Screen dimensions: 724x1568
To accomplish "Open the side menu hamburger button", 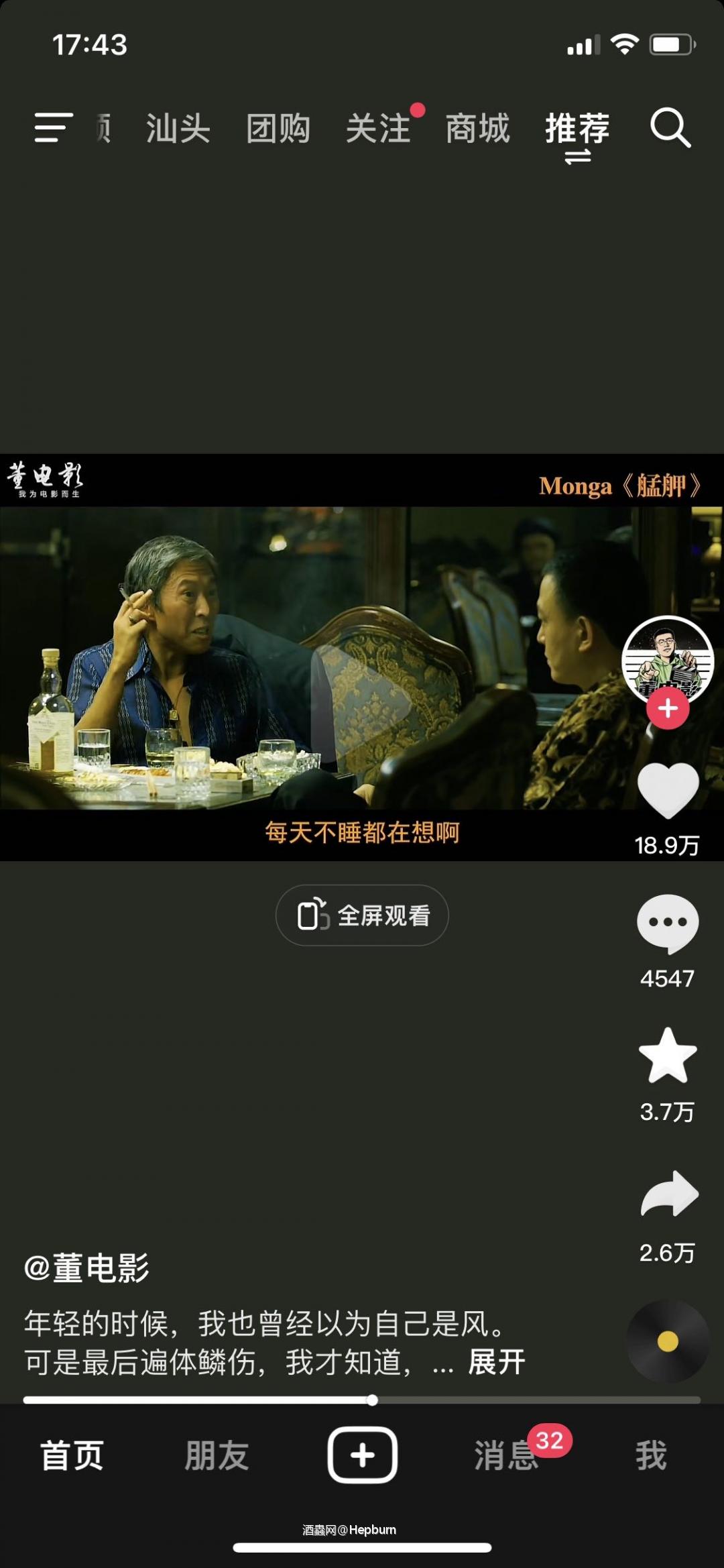I will tap(54, 127).
